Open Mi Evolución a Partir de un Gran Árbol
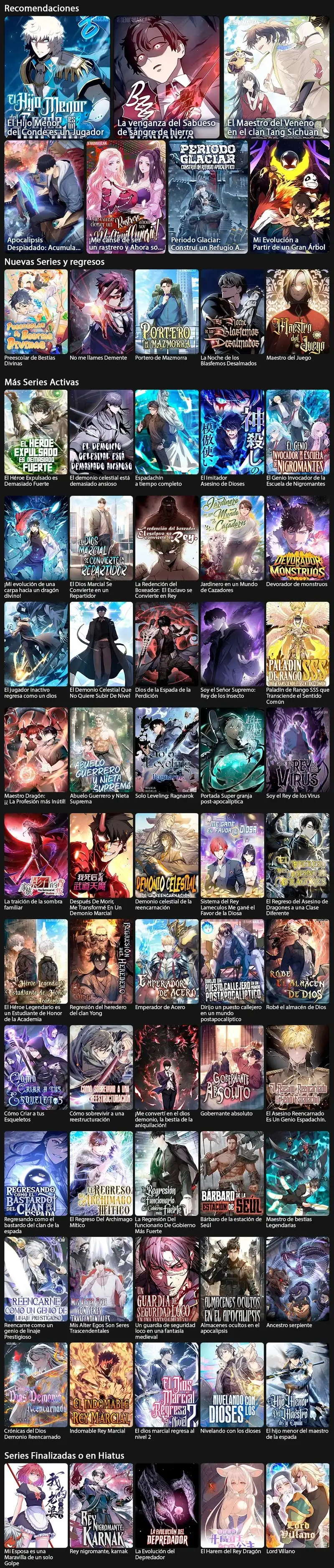The width and height of the screenshot is (334, 1568). pos(289,196)
